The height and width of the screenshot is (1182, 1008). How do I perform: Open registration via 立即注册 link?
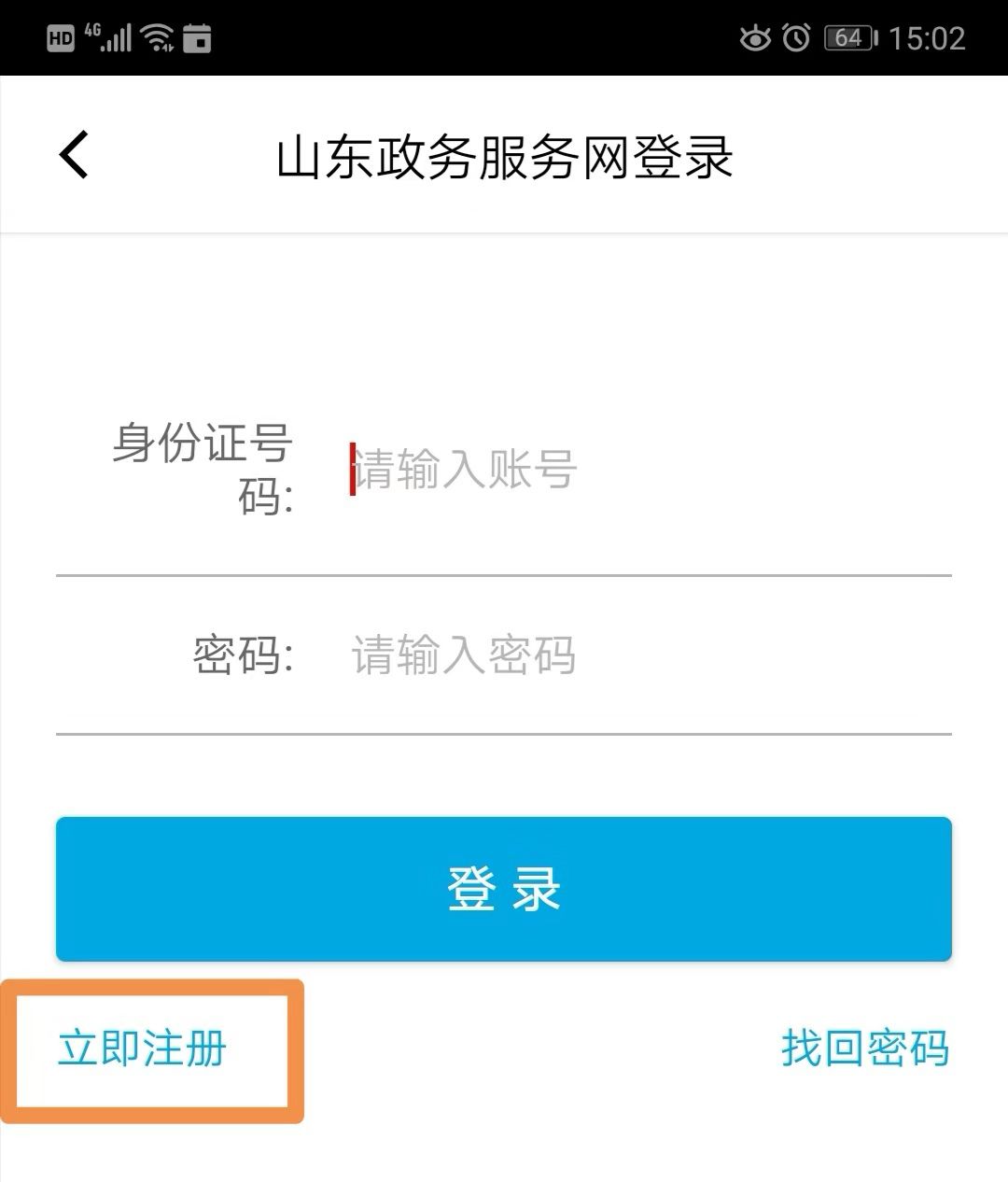[143, 1048]
